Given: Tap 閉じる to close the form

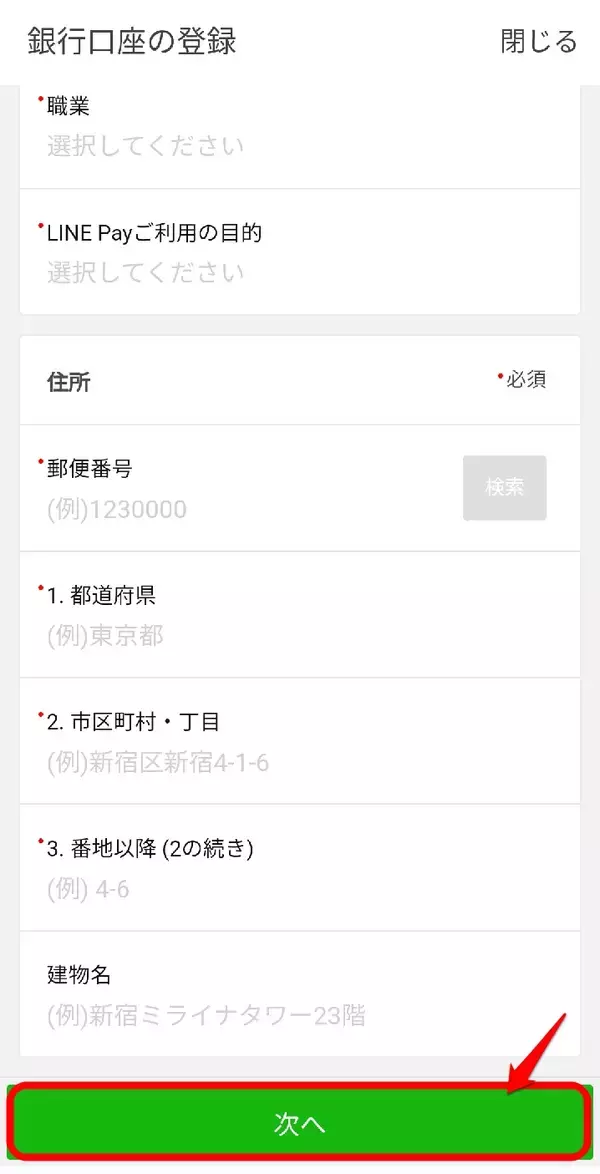Looking at the screenshot, I should tap(538, 42).
